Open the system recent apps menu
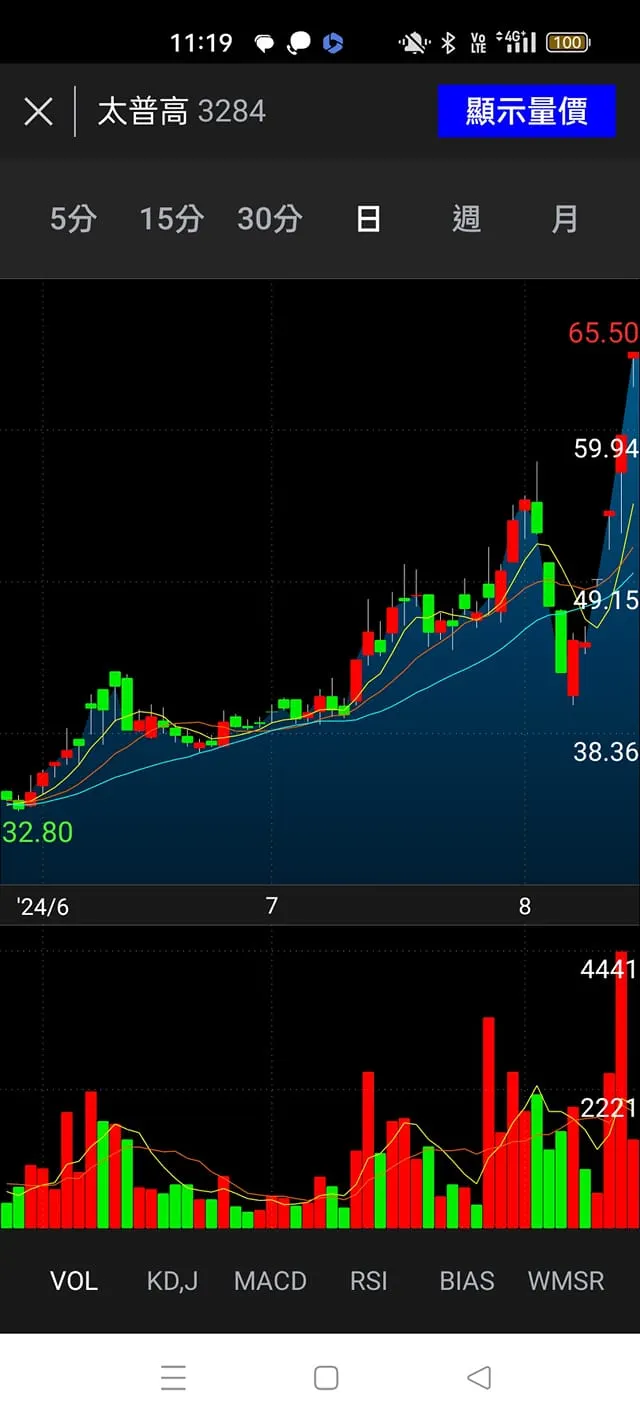The image size is (640, 1422). coord(173,1378)
